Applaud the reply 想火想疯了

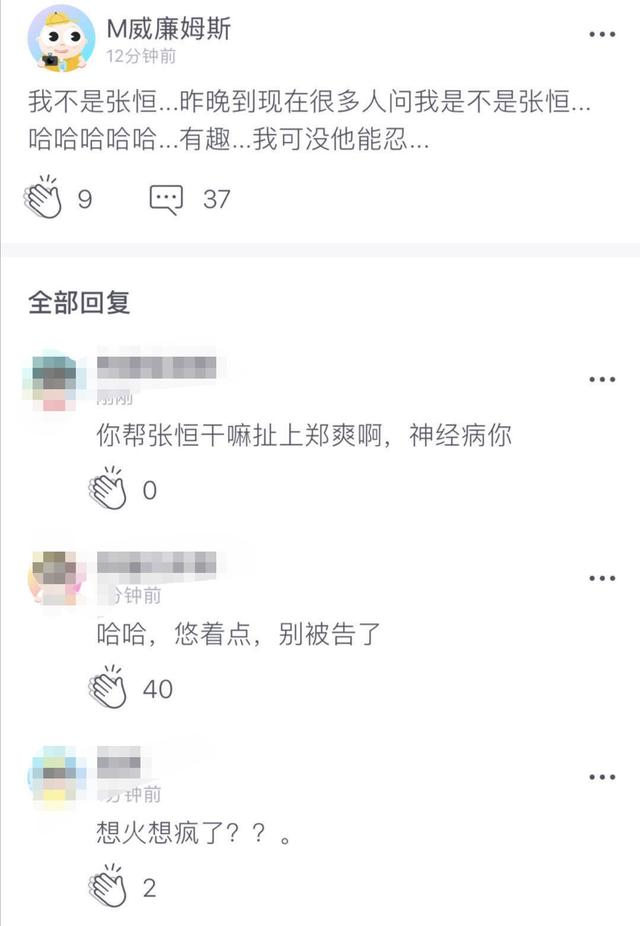coord(107,886)
